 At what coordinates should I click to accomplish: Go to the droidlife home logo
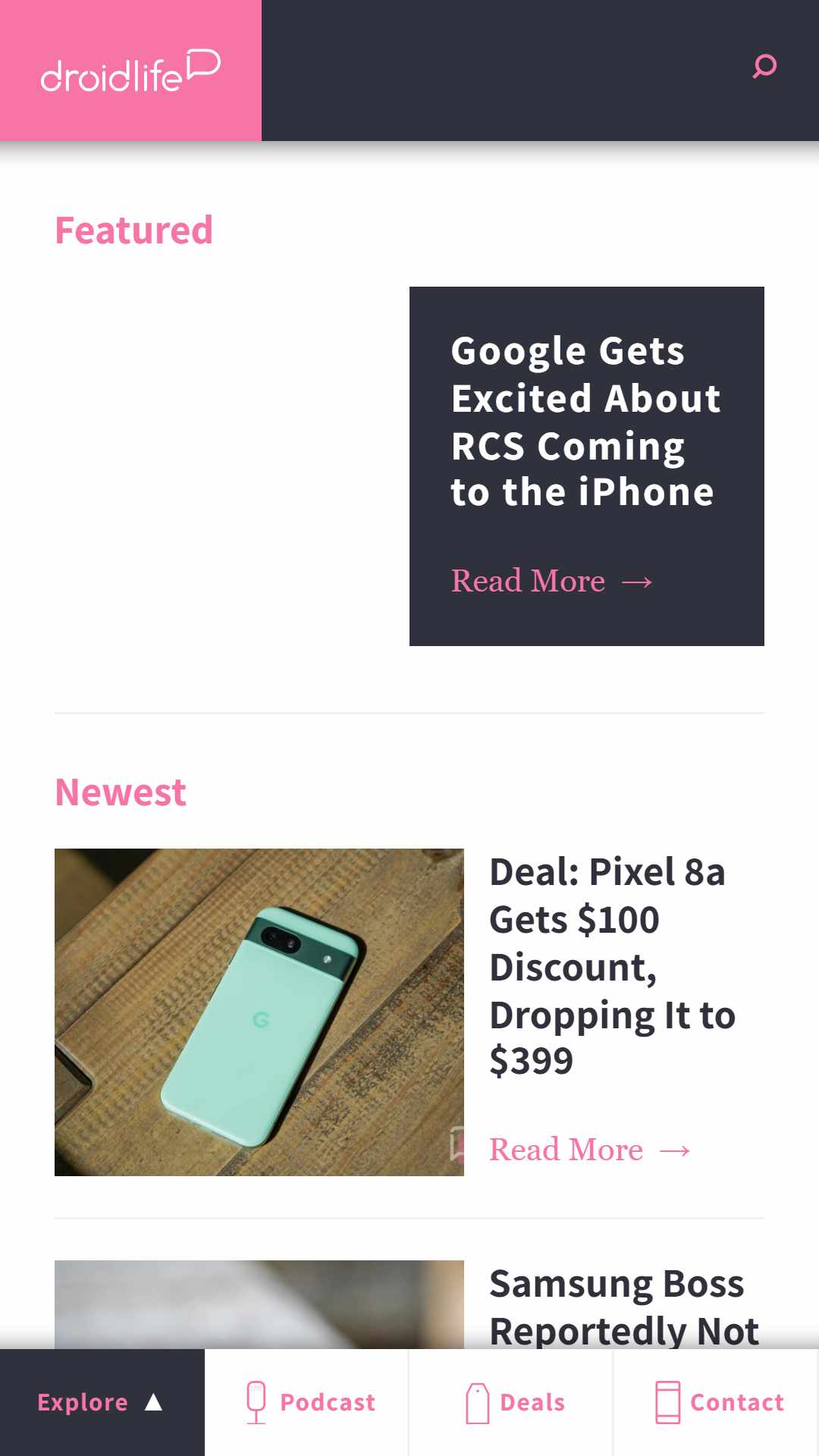tap(130, 71)
